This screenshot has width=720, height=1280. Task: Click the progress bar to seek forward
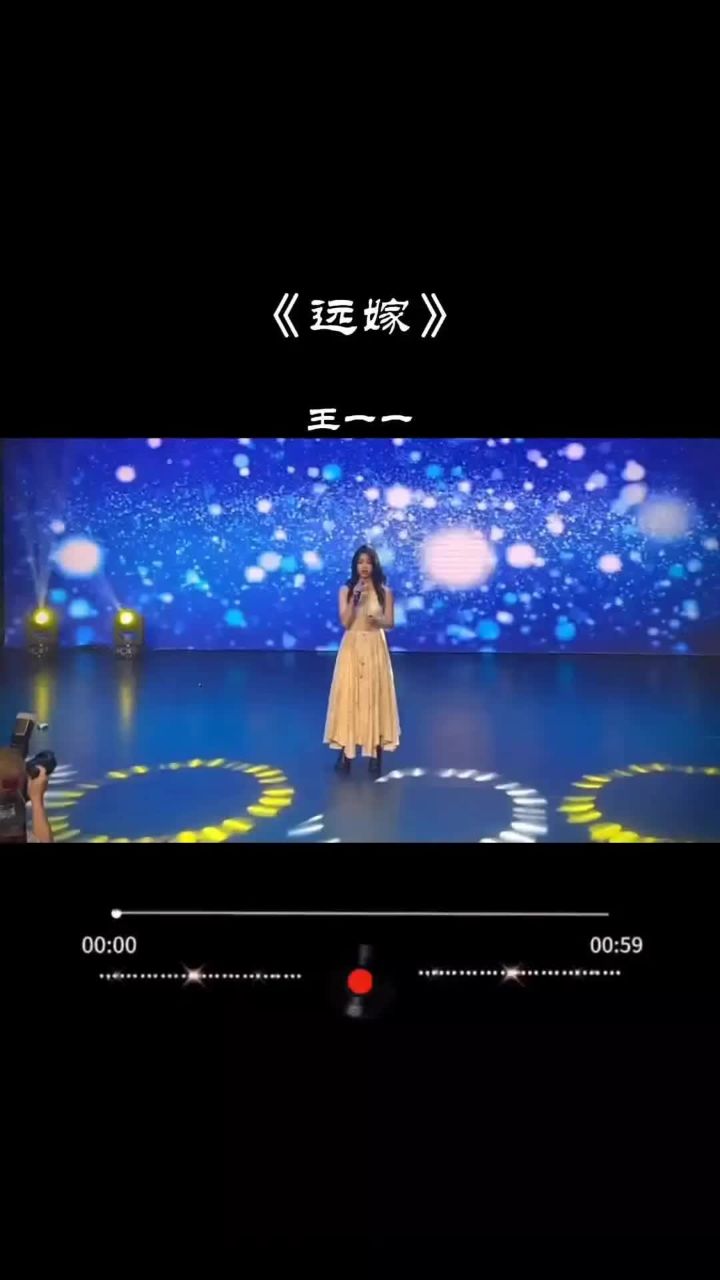[x=400, y=913]
